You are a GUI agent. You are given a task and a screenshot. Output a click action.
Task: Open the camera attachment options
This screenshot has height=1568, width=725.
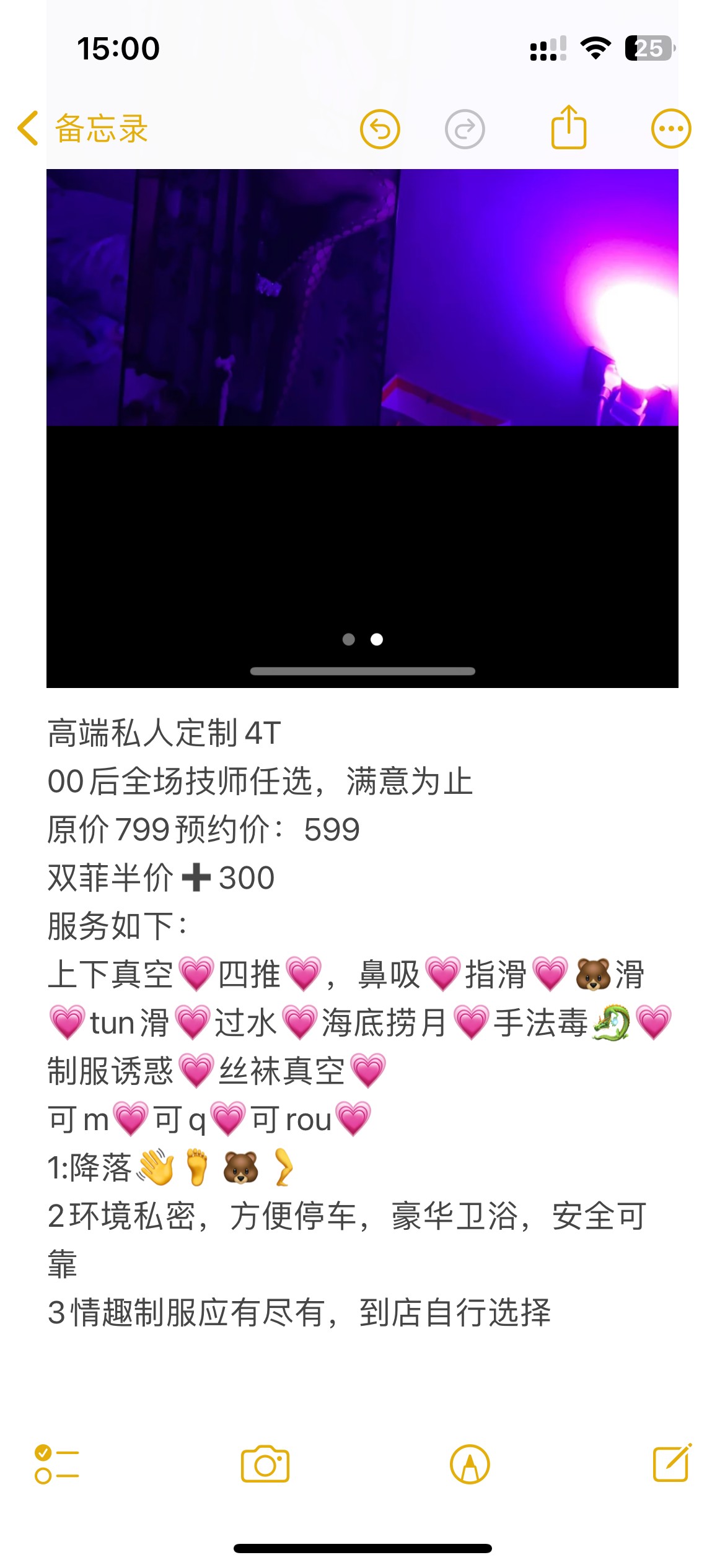pos(265,1464)
